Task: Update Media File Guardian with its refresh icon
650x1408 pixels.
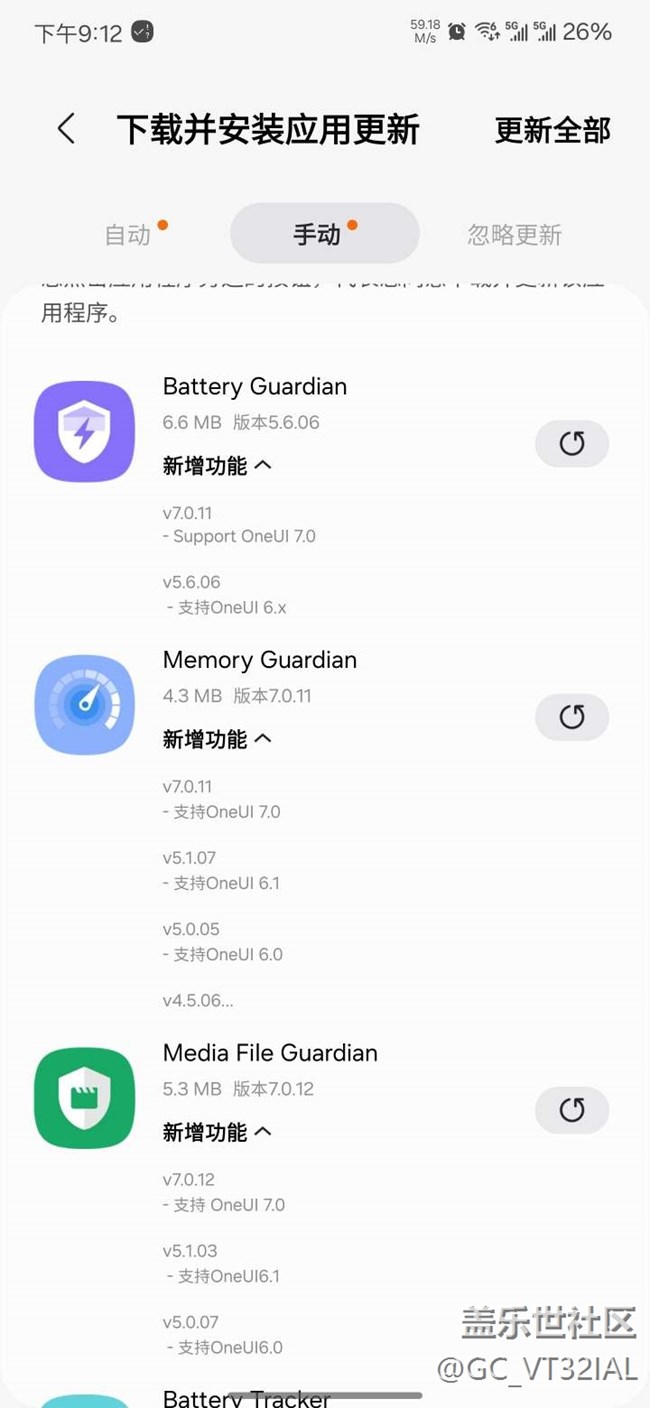Action: click(x=572, y=1110)
